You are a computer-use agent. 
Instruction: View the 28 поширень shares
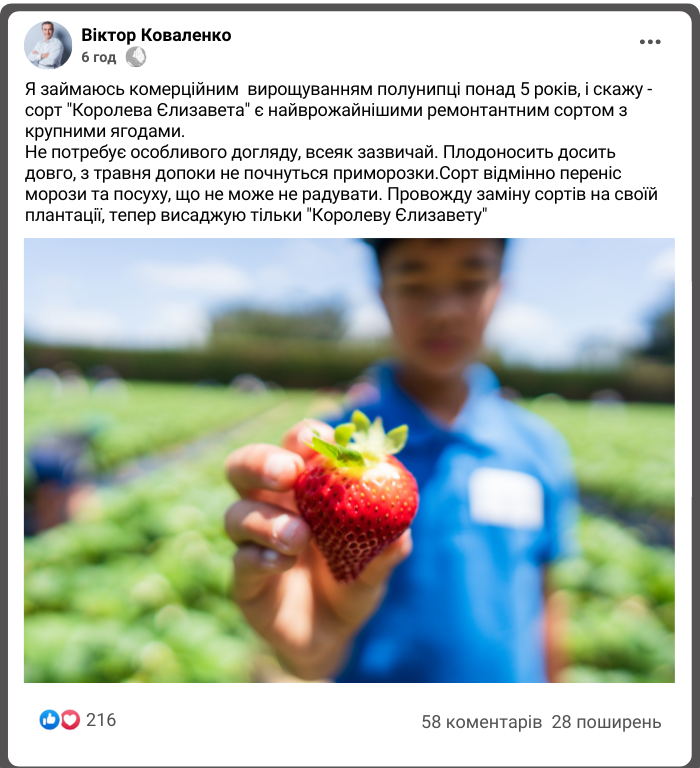(x=606, y=721)
